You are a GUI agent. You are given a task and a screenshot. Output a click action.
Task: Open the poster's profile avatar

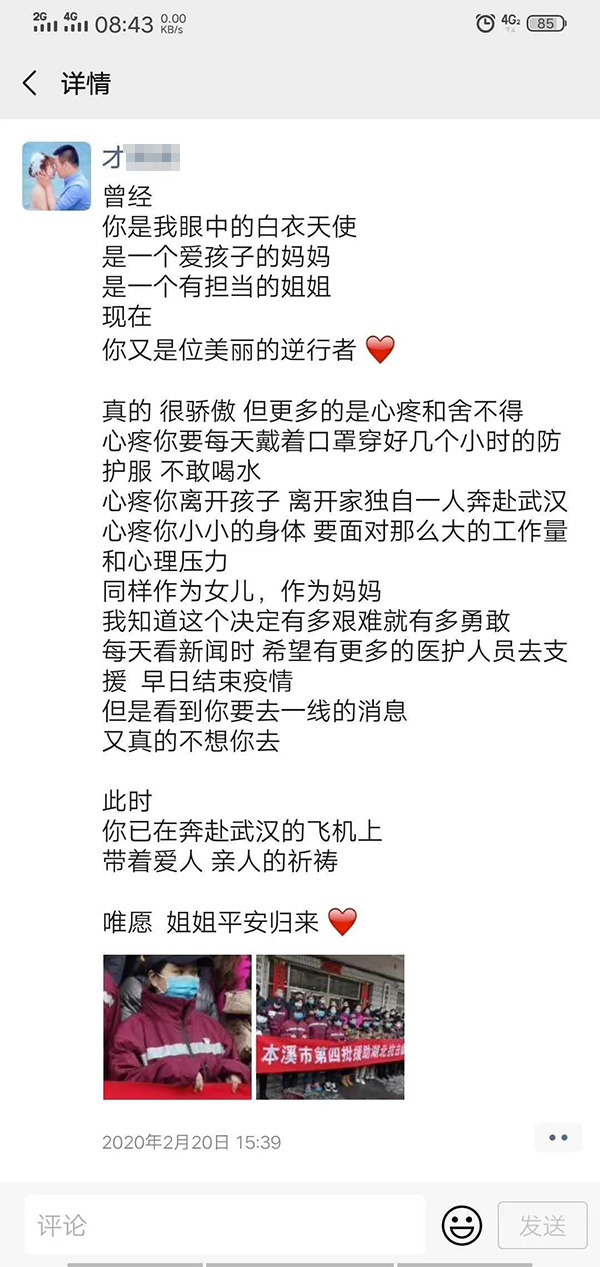57,175
